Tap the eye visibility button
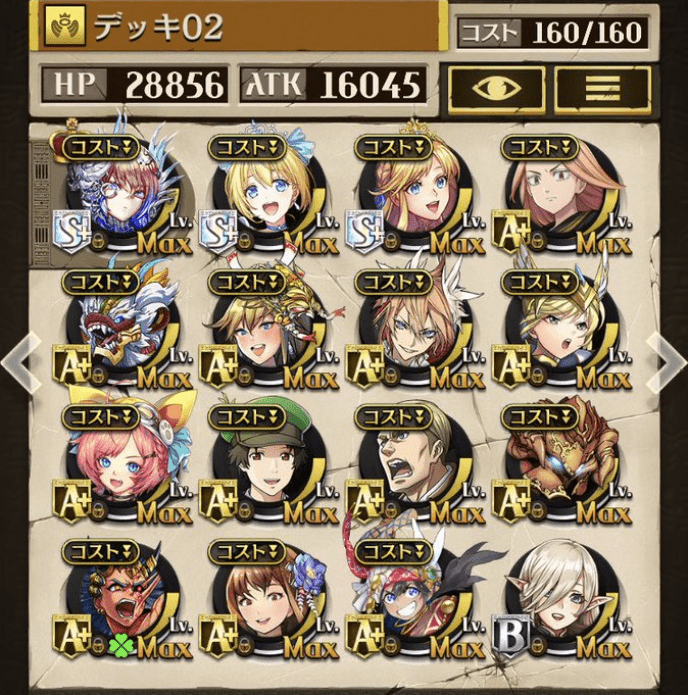The height and width of the screenshot is (695, 688). tap(496, 87)
